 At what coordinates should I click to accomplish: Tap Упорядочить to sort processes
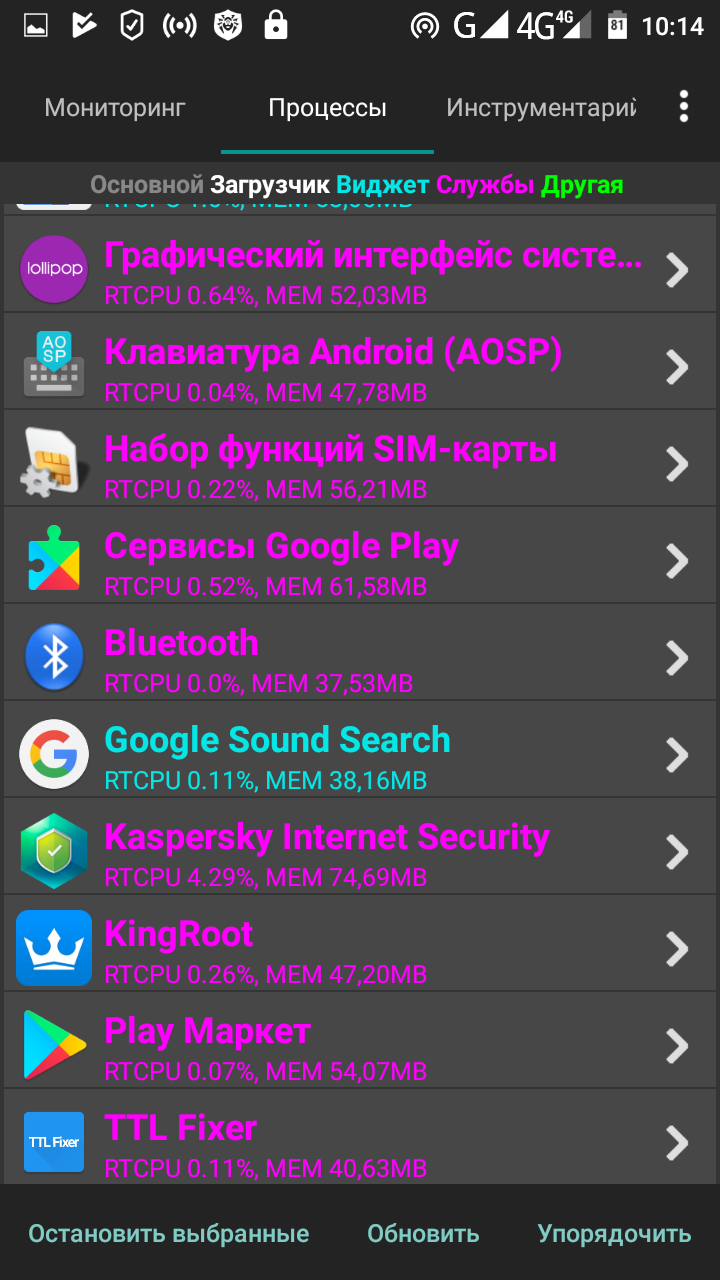(x=614, y=1233)
